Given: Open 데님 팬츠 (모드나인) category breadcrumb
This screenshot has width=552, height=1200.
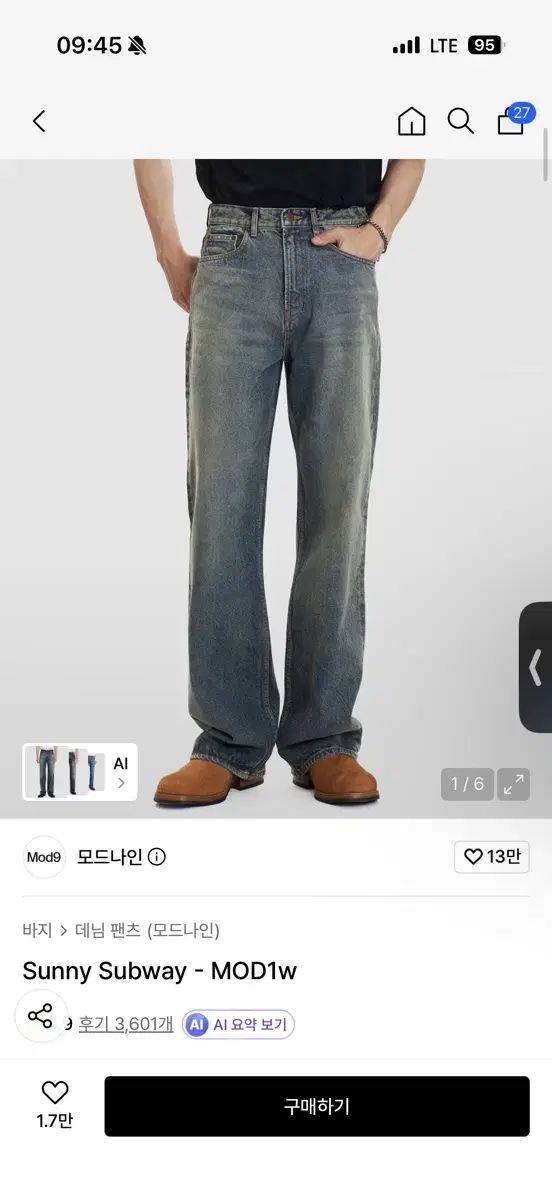Looking at the screenshot, I should tap(147, 930).
